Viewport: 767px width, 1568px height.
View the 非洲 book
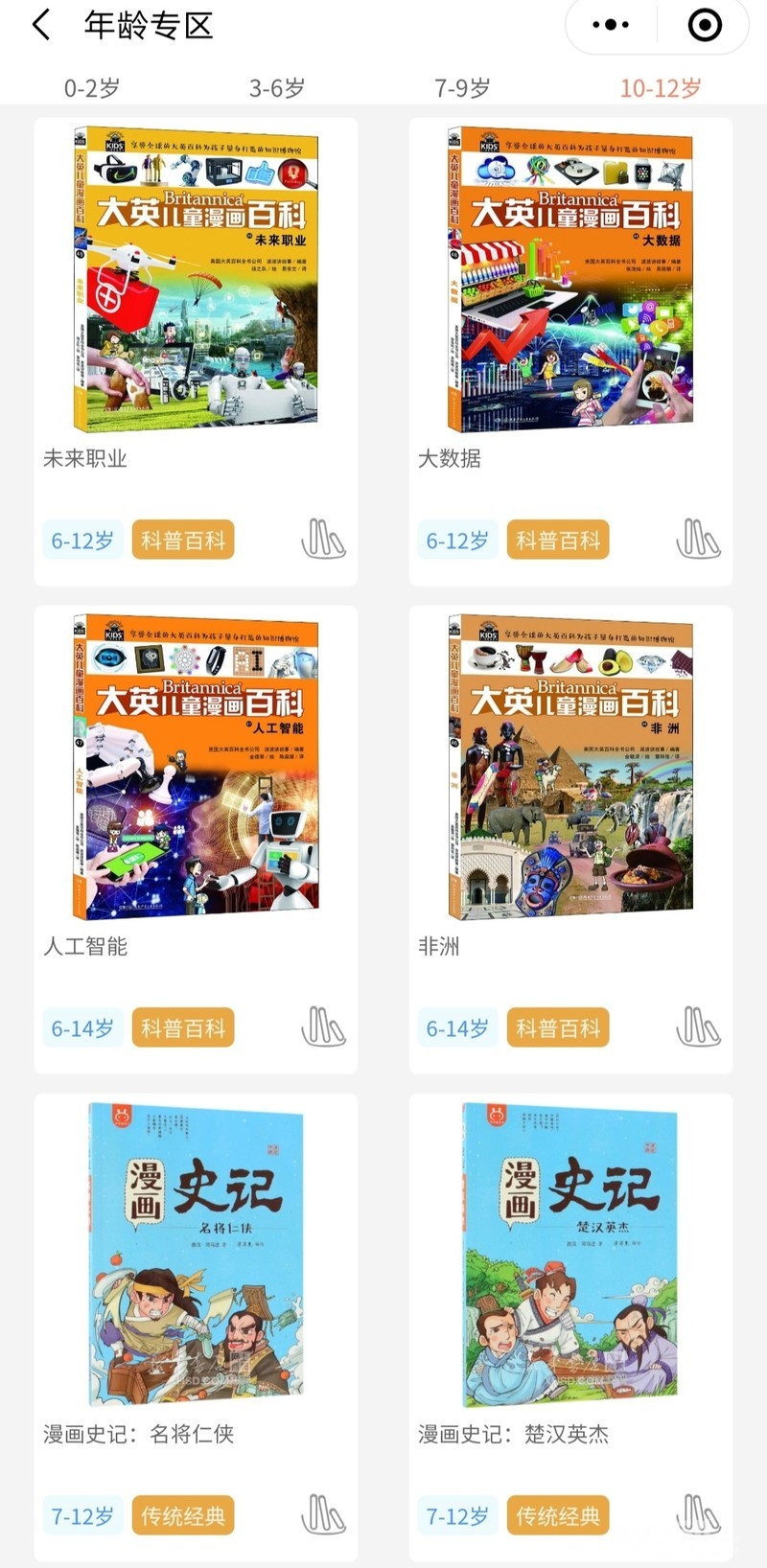(570, 768)
